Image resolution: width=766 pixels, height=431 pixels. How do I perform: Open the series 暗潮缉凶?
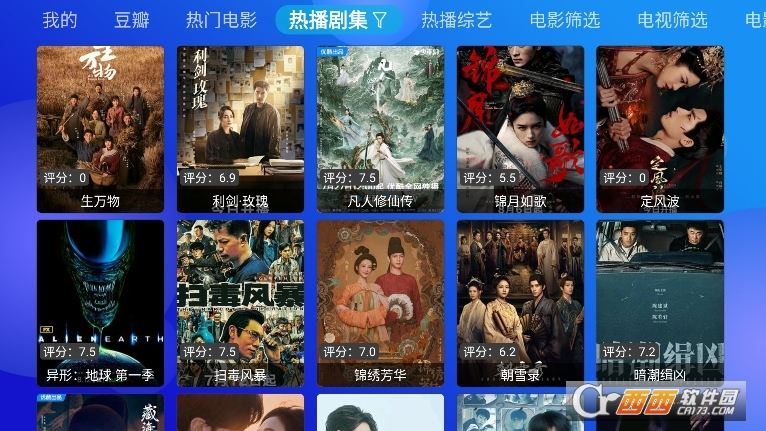coord(660,302)
